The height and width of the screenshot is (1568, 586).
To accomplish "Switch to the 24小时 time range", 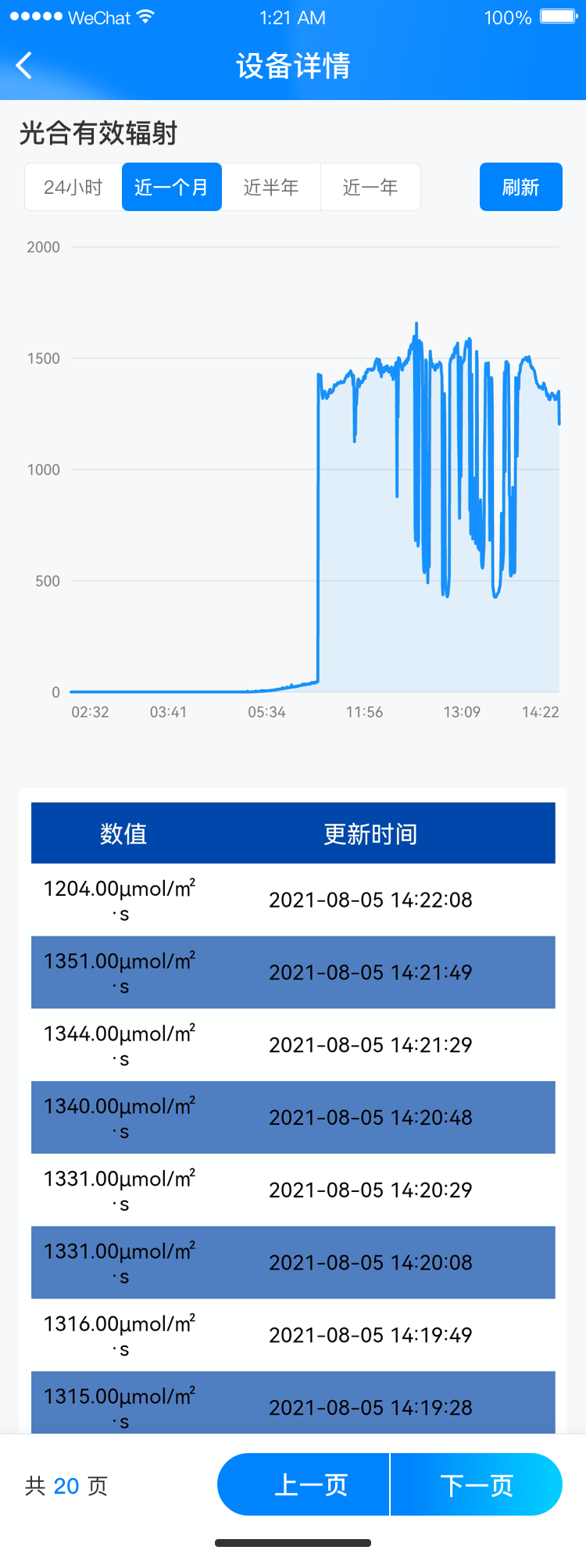I will tap(73, 188).
